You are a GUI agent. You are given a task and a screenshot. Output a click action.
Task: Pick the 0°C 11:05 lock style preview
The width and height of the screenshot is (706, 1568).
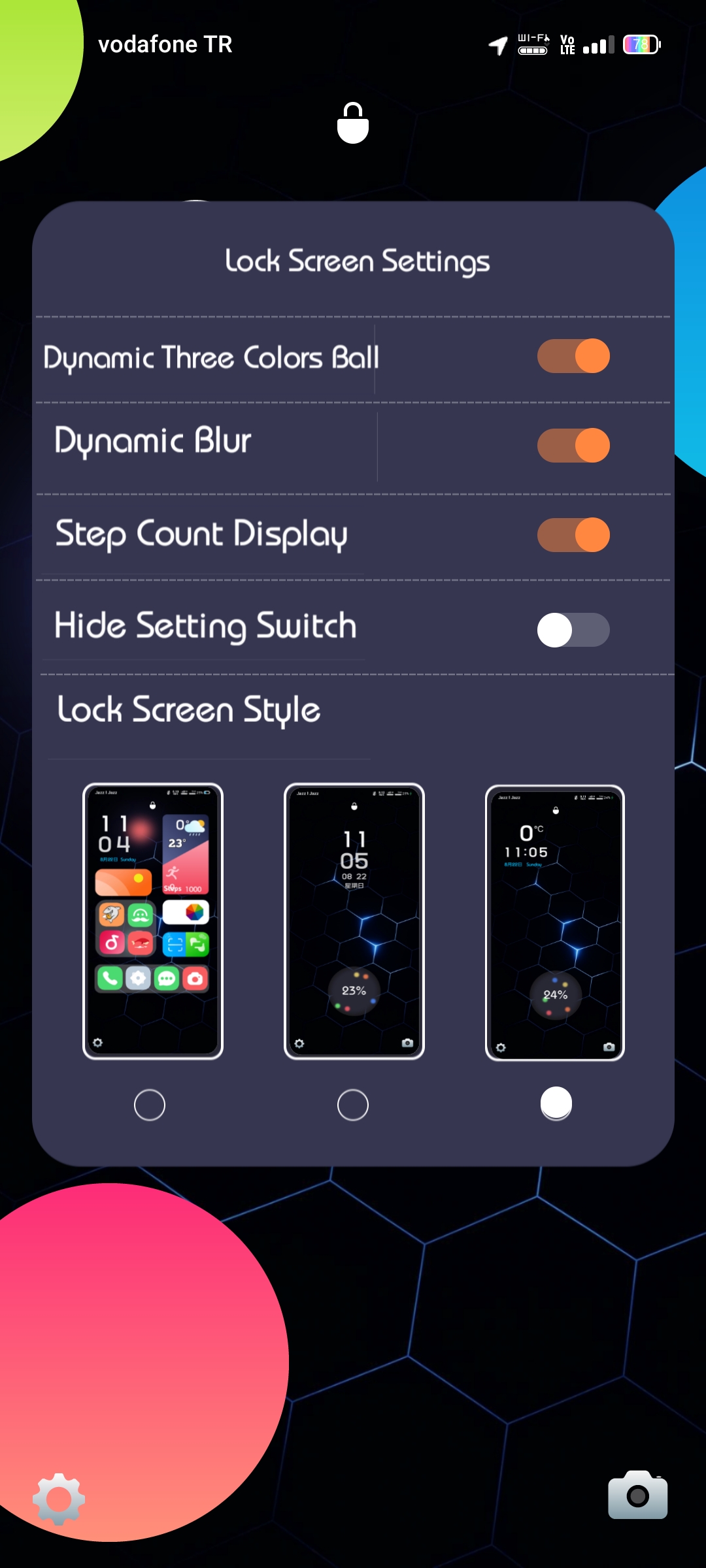point(555,923)
